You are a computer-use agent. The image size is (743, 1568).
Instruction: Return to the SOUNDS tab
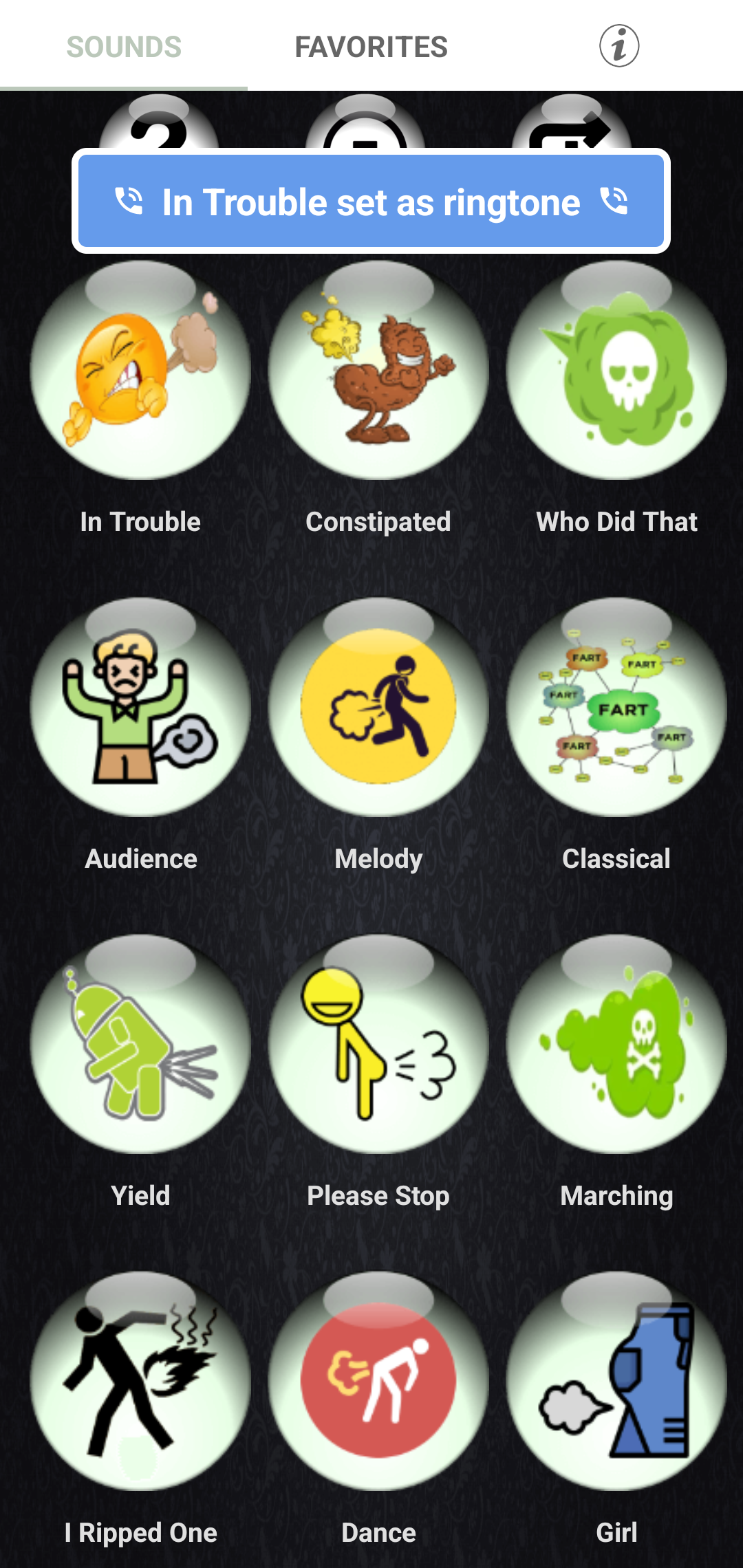coord(122,47)
